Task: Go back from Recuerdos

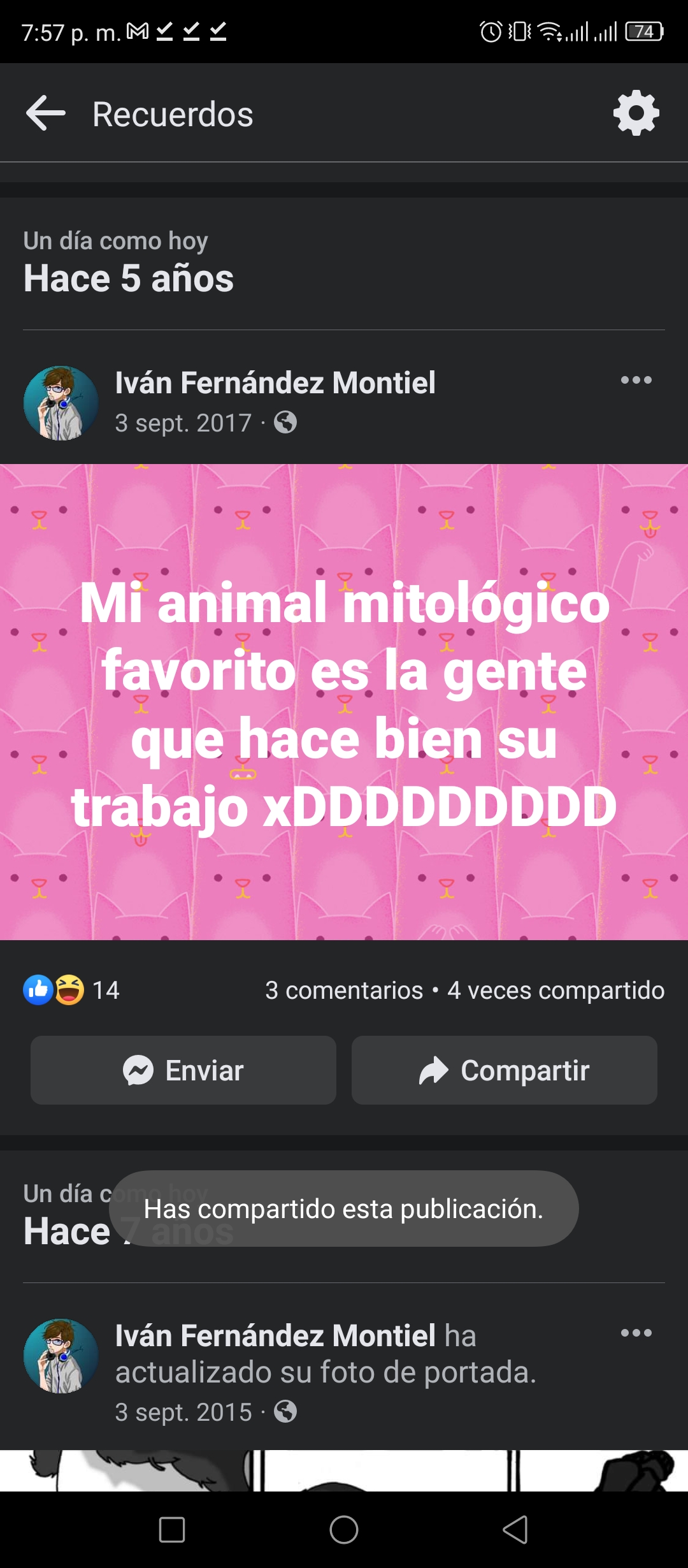Action: (46, 113)
